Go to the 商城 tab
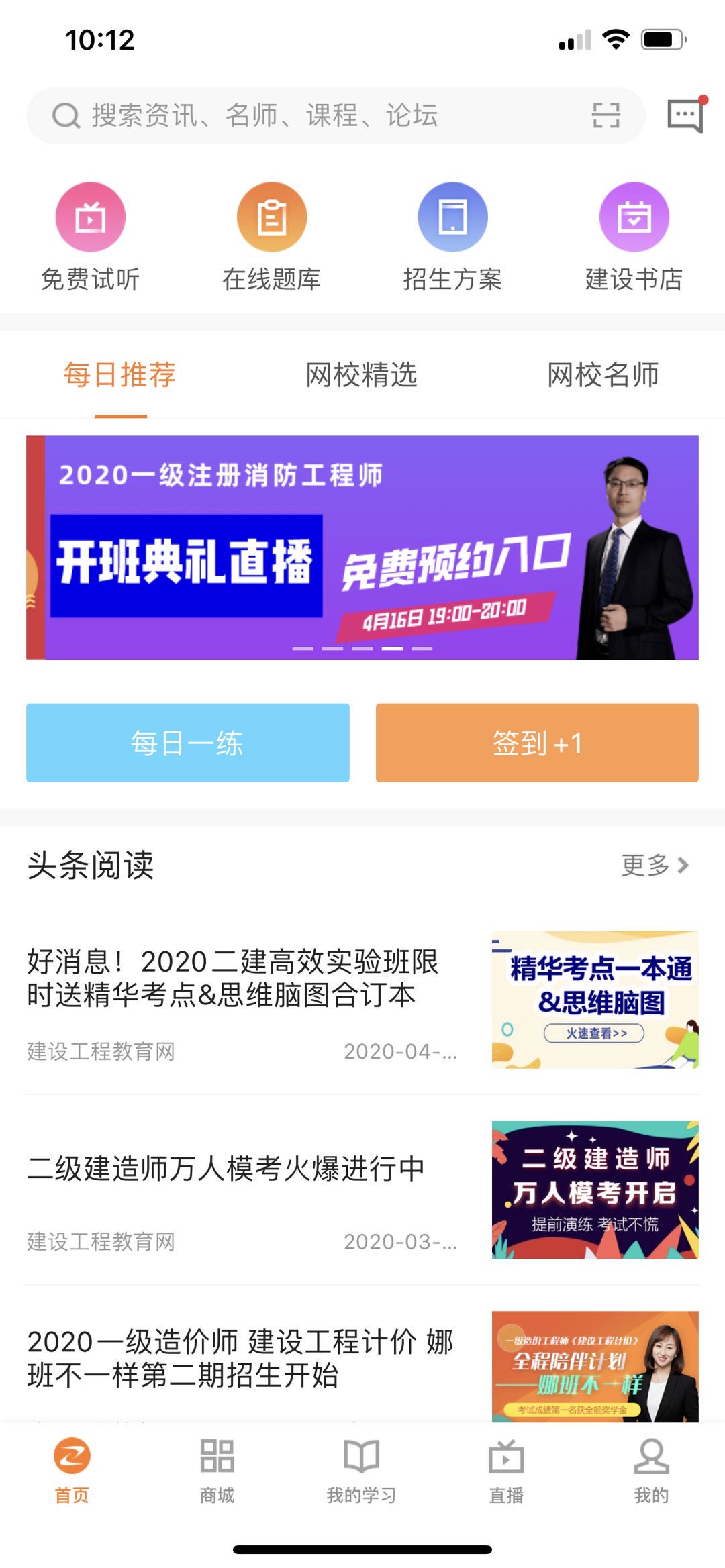The height and width of the screenshot is (1568, 725). click(217, 1471)
